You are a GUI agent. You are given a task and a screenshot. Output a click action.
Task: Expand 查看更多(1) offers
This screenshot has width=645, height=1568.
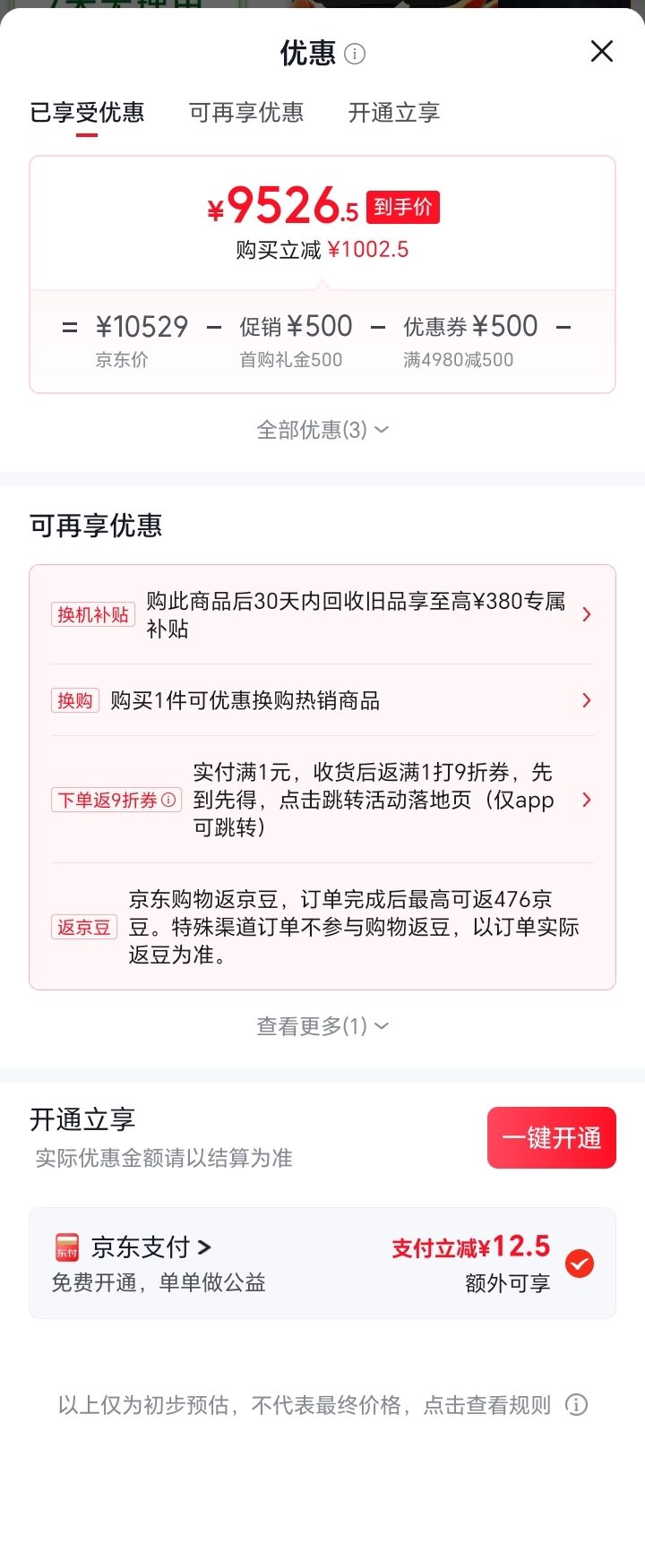point(322,1026)
